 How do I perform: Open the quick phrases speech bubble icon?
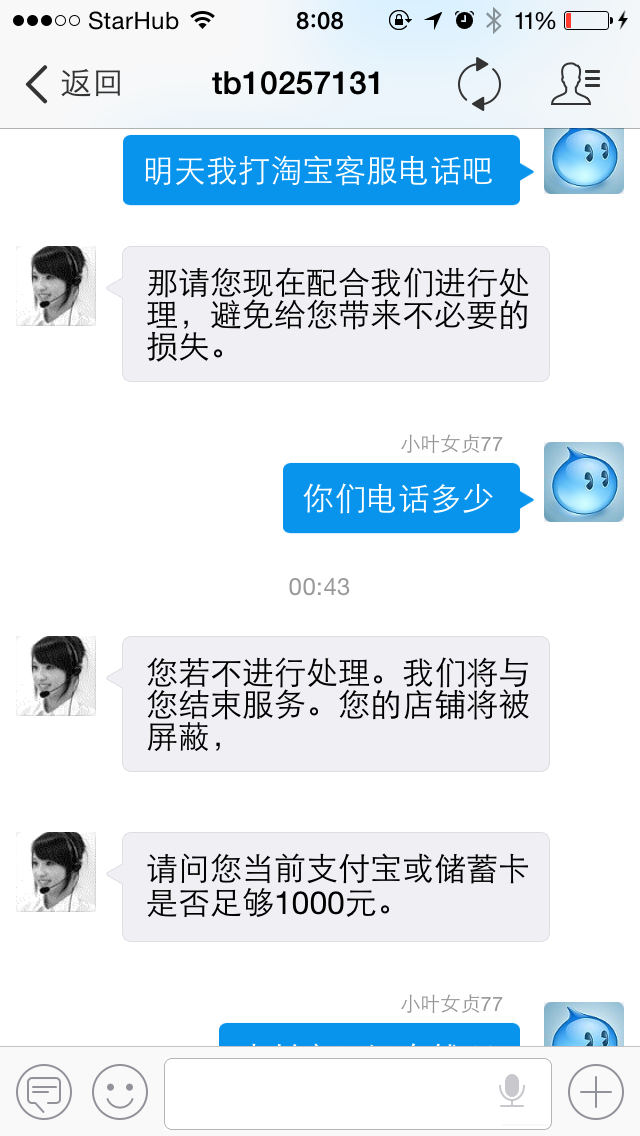pyautogui.click(x=44, y=1092)
